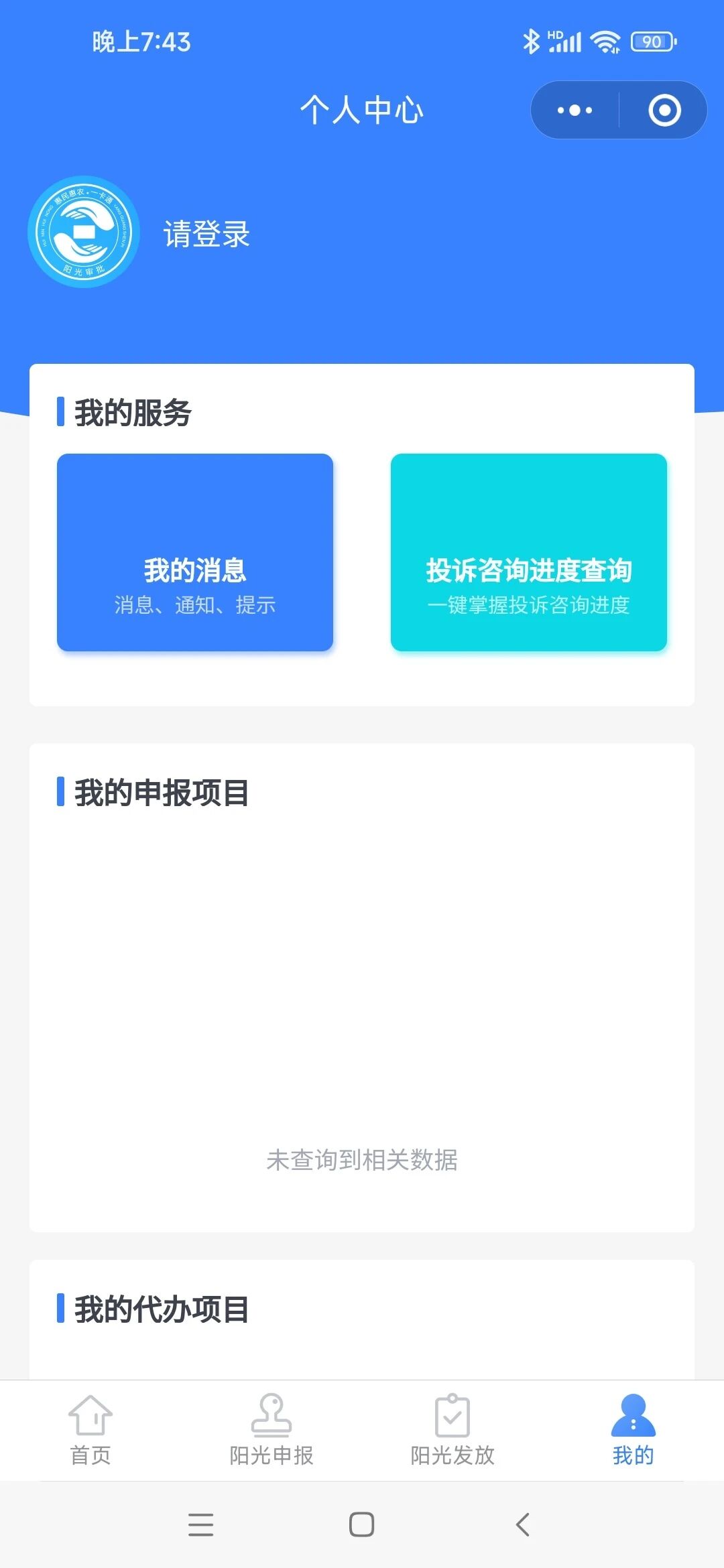Viewport: 724px width, 1568px height.
Task: Switch to the 首页 tab
Action: (x=90, y=1429)
